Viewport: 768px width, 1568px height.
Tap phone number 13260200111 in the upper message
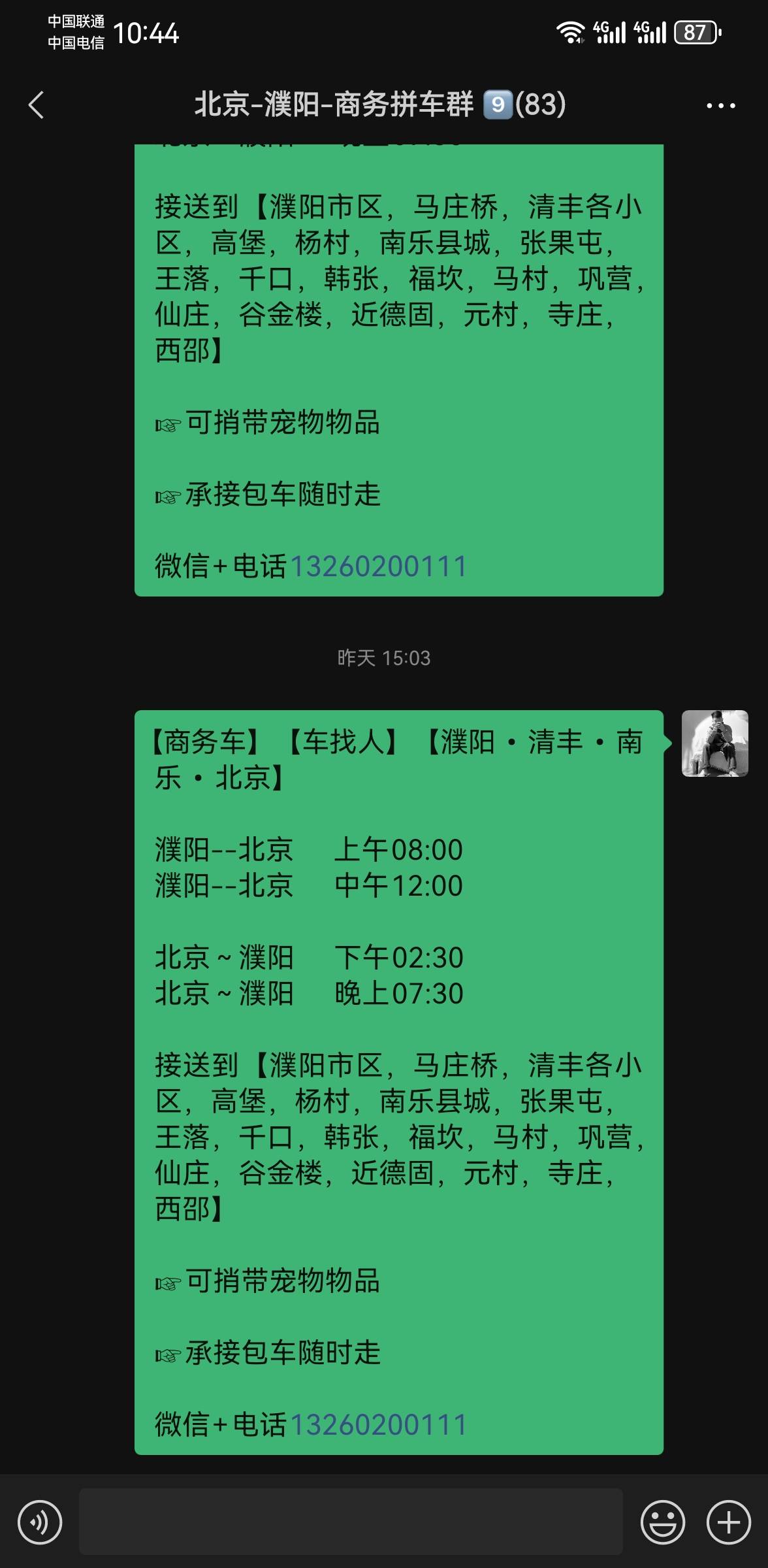point(378,566)
